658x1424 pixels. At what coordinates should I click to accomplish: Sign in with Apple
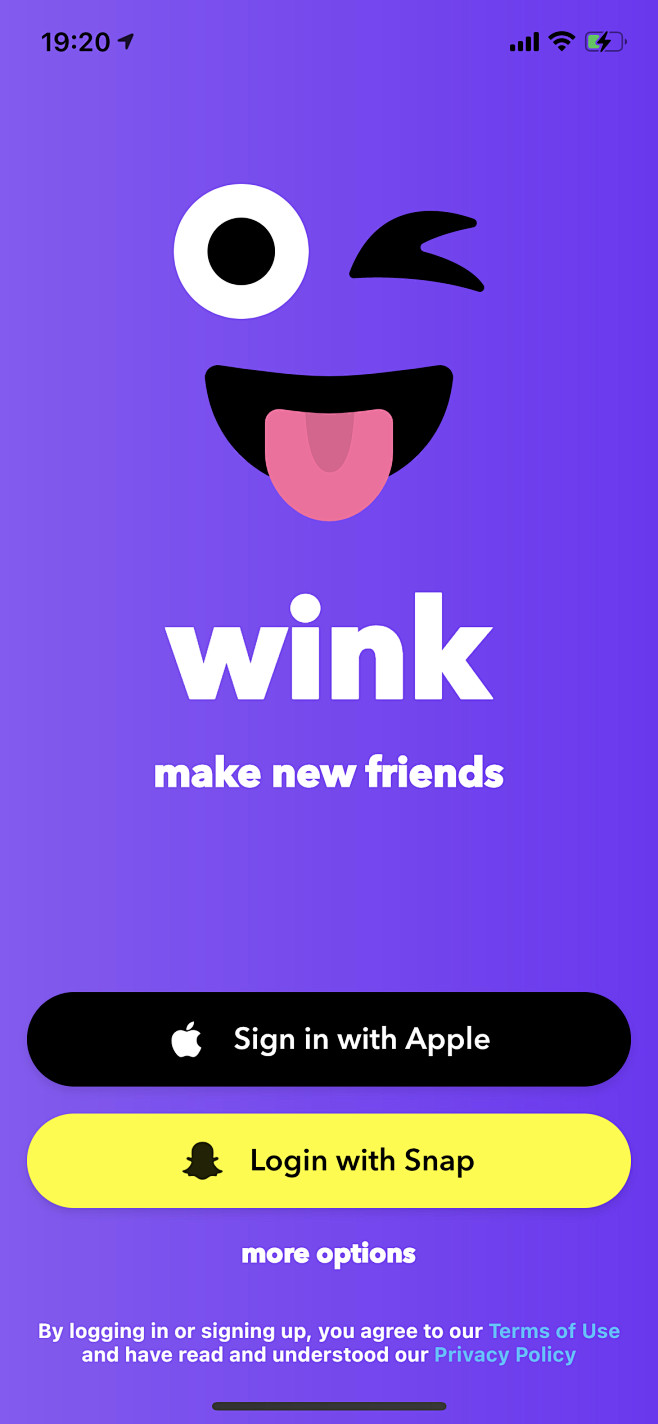pyautogui.click(x=329, y=1039)
